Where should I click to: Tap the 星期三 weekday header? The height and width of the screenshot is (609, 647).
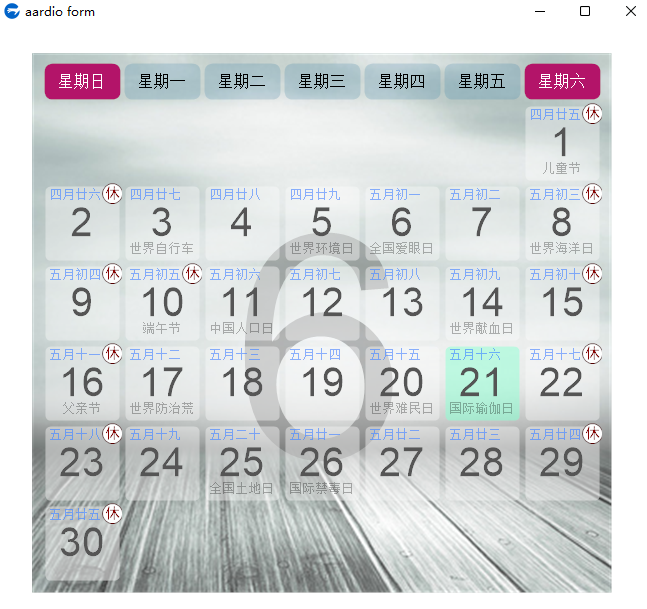[x=322, y=82]
